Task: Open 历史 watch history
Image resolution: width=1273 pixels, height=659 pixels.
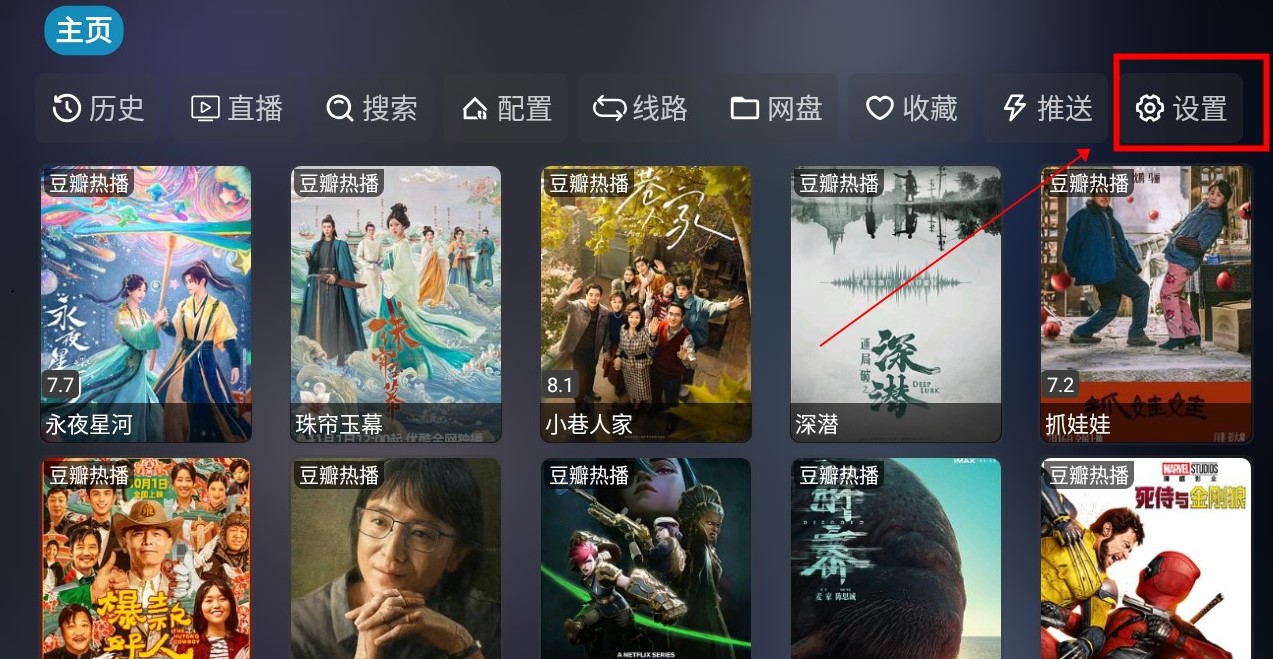Action: click(98, 108)
